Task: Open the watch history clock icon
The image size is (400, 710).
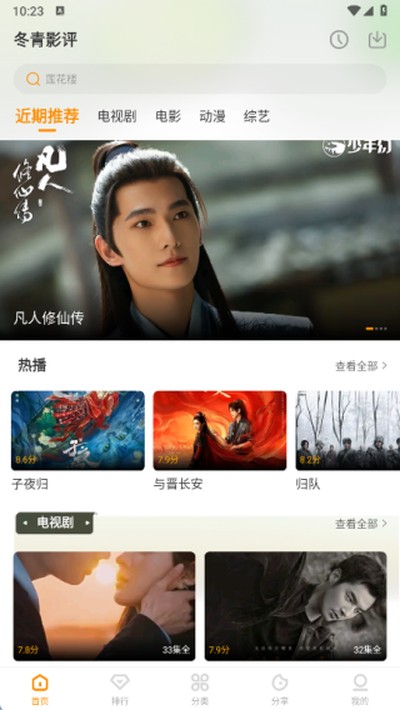Action: click(x=339, y=40)
